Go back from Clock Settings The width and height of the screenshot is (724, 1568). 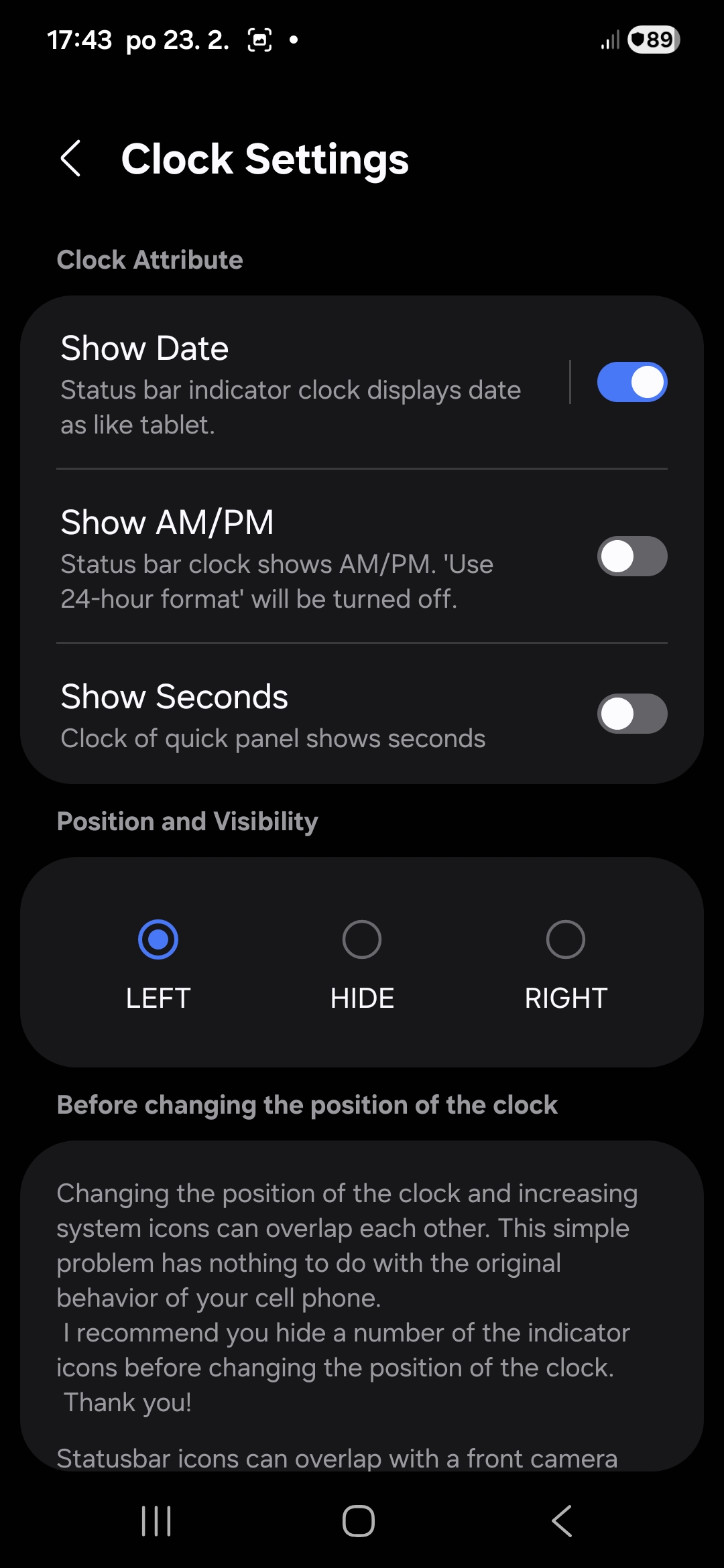[x=71, y=159]
